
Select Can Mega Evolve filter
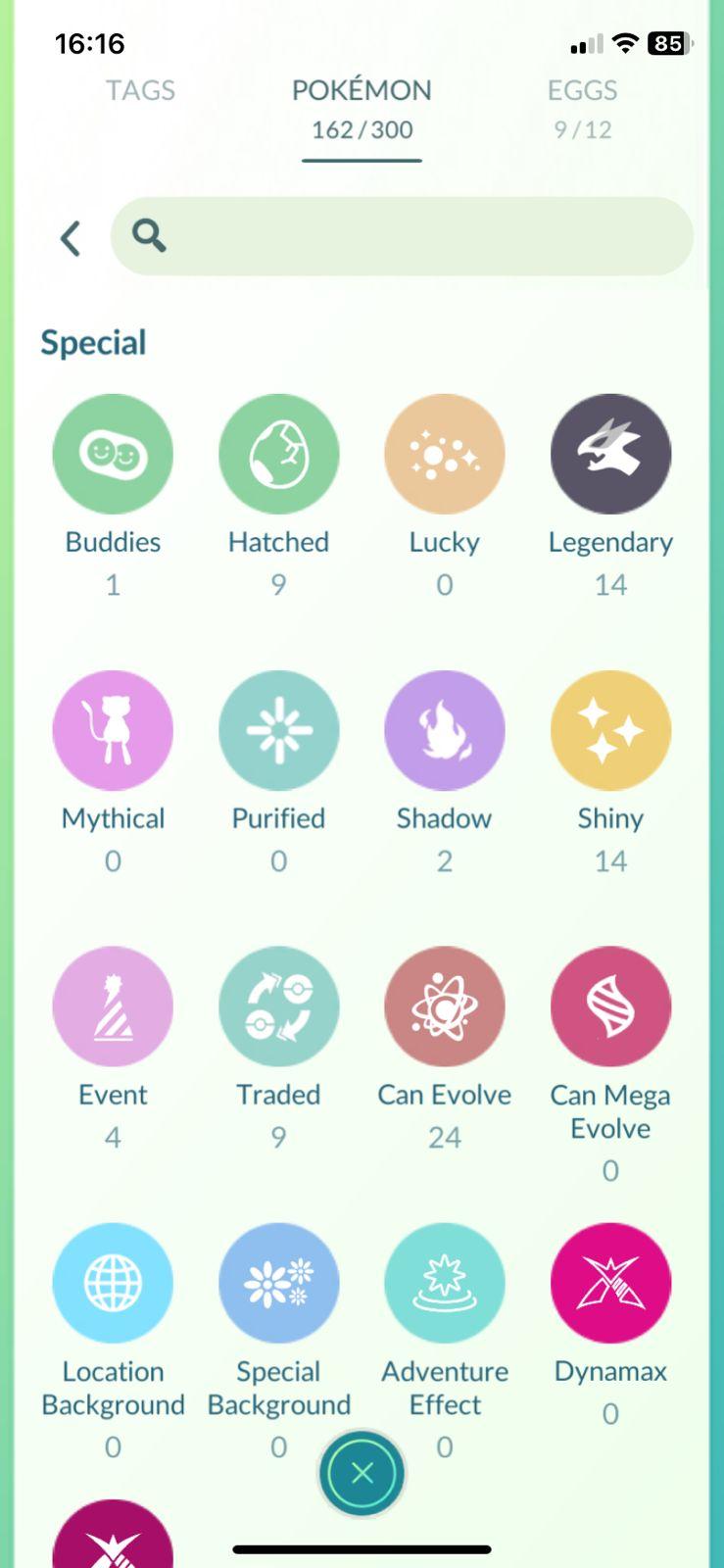610,1006
